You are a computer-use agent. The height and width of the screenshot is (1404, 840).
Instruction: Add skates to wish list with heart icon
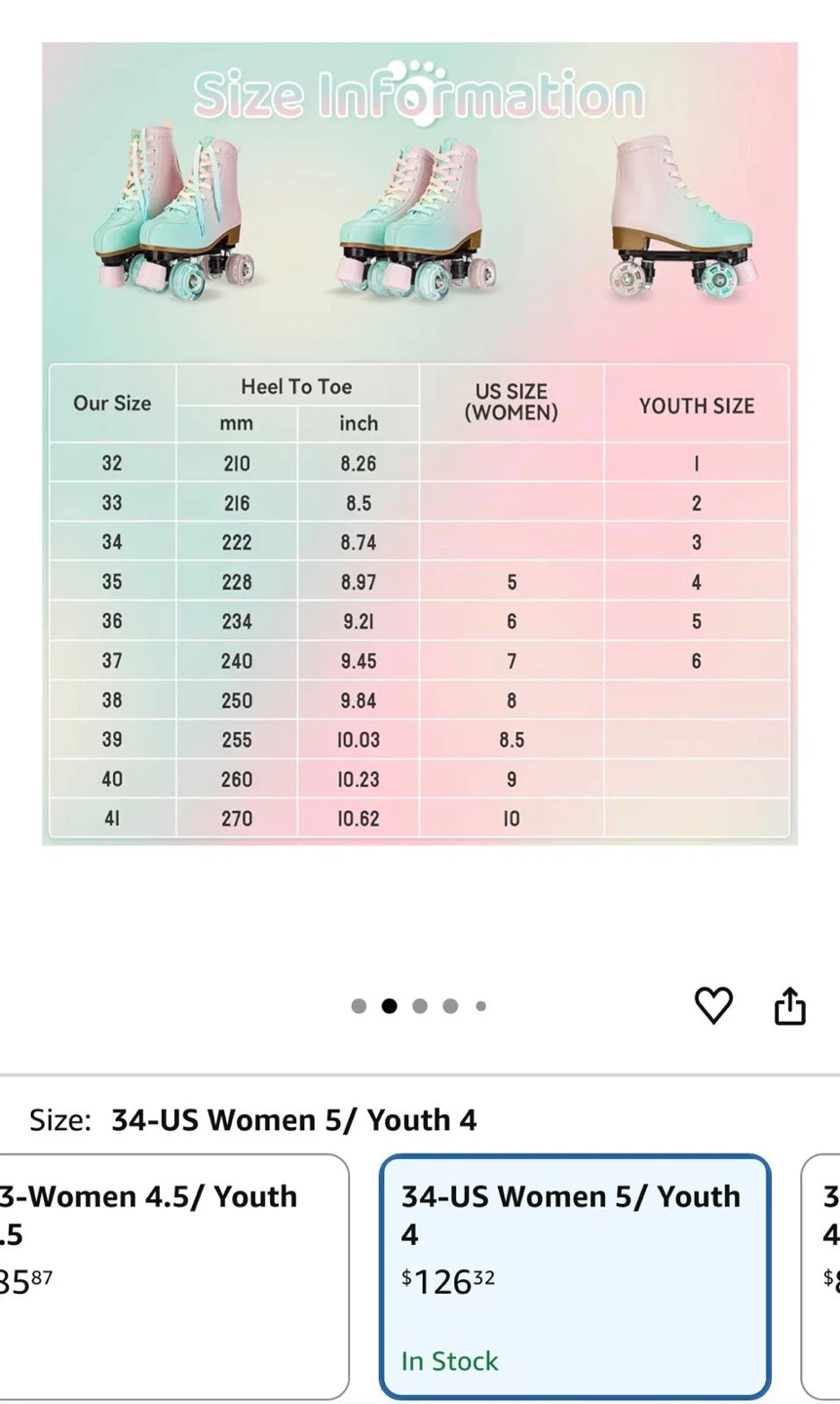pos(712,1005)
